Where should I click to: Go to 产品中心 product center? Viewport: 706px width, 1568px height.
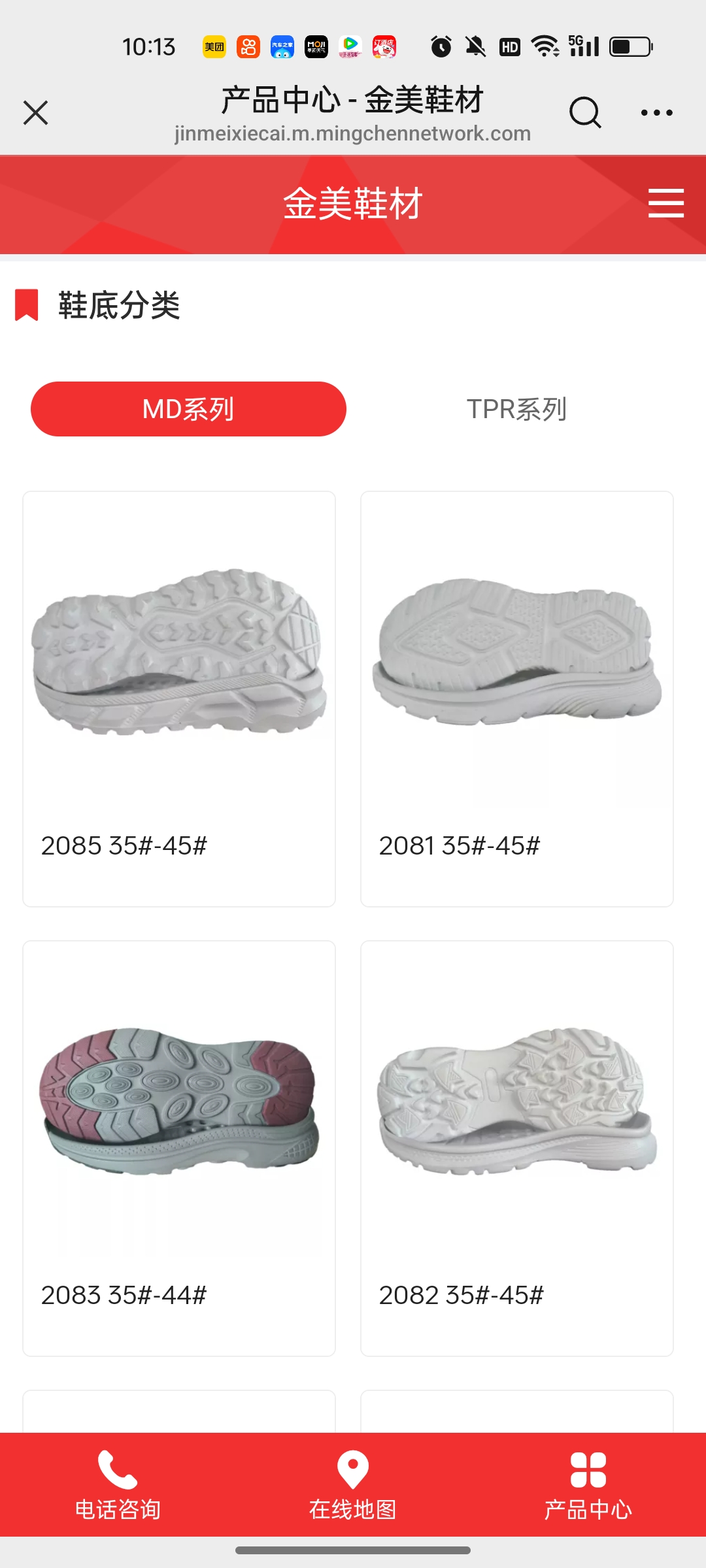588,1484
